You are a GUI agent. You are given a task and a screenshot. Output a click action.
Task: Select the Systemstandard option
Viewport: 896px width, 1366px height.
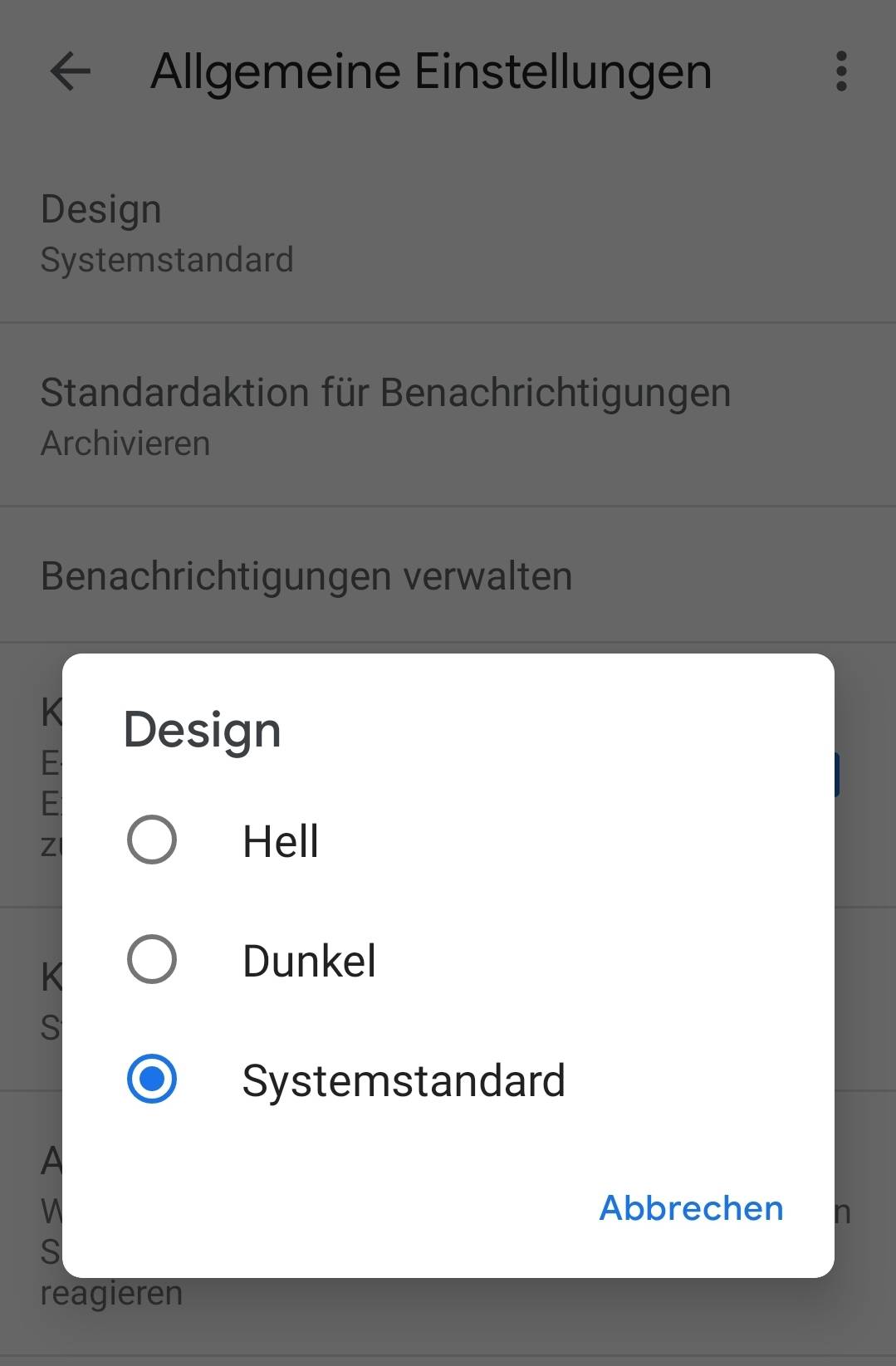pyautogui.click(x=152, y=1079)
